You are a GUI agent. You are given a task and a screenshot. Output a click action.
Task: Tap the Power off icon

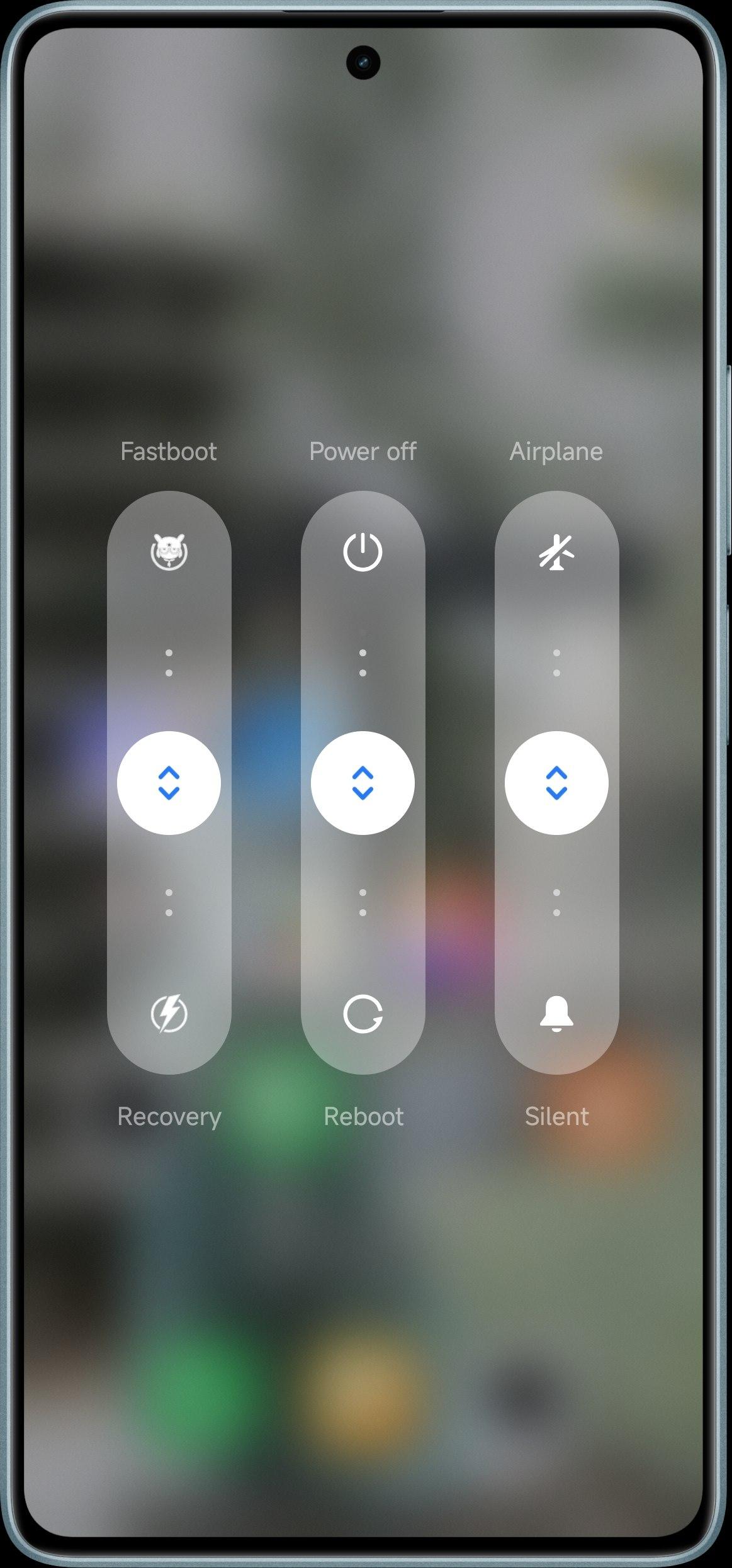(x=363, y=552)
